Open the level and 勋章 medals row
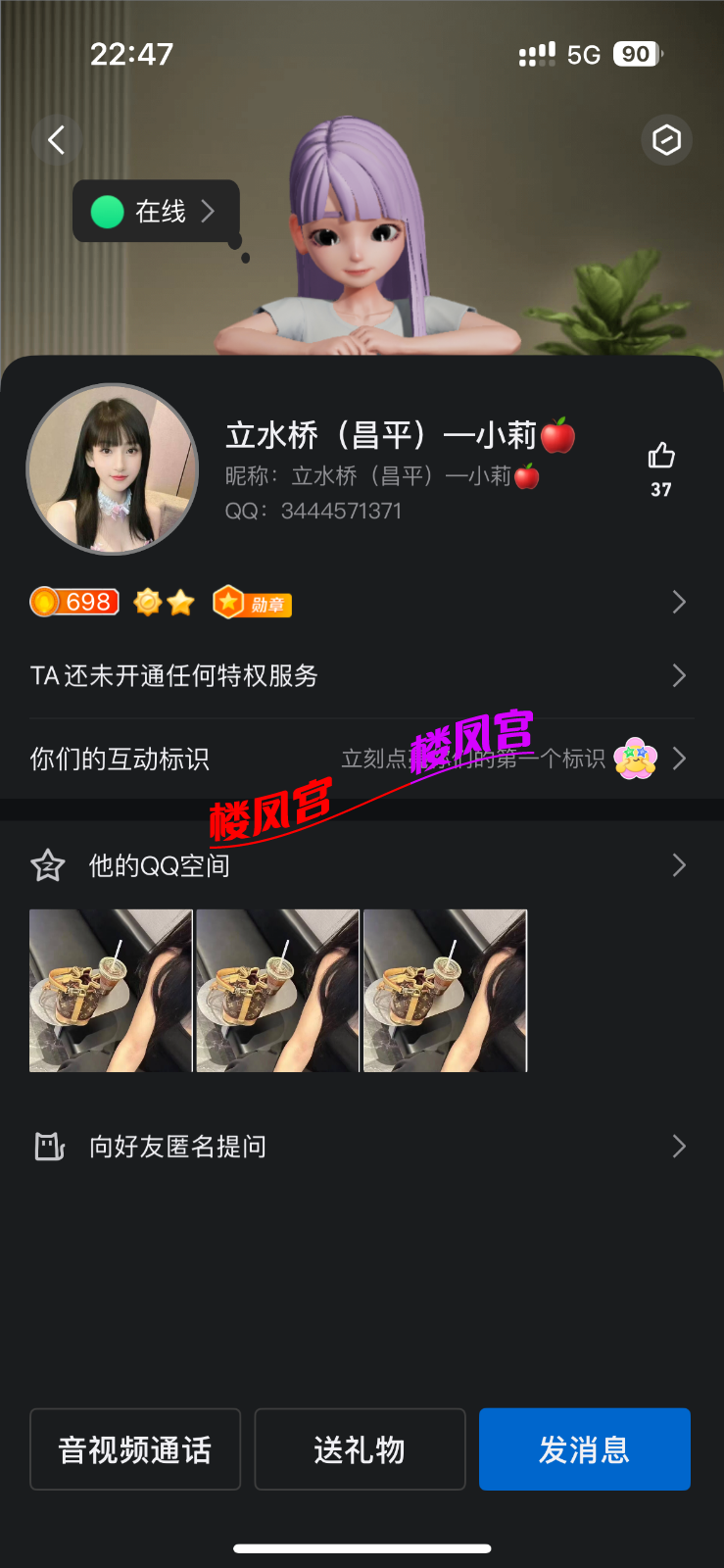The image size is (724, 1568). pyautogui.click(x=361, y=602)
